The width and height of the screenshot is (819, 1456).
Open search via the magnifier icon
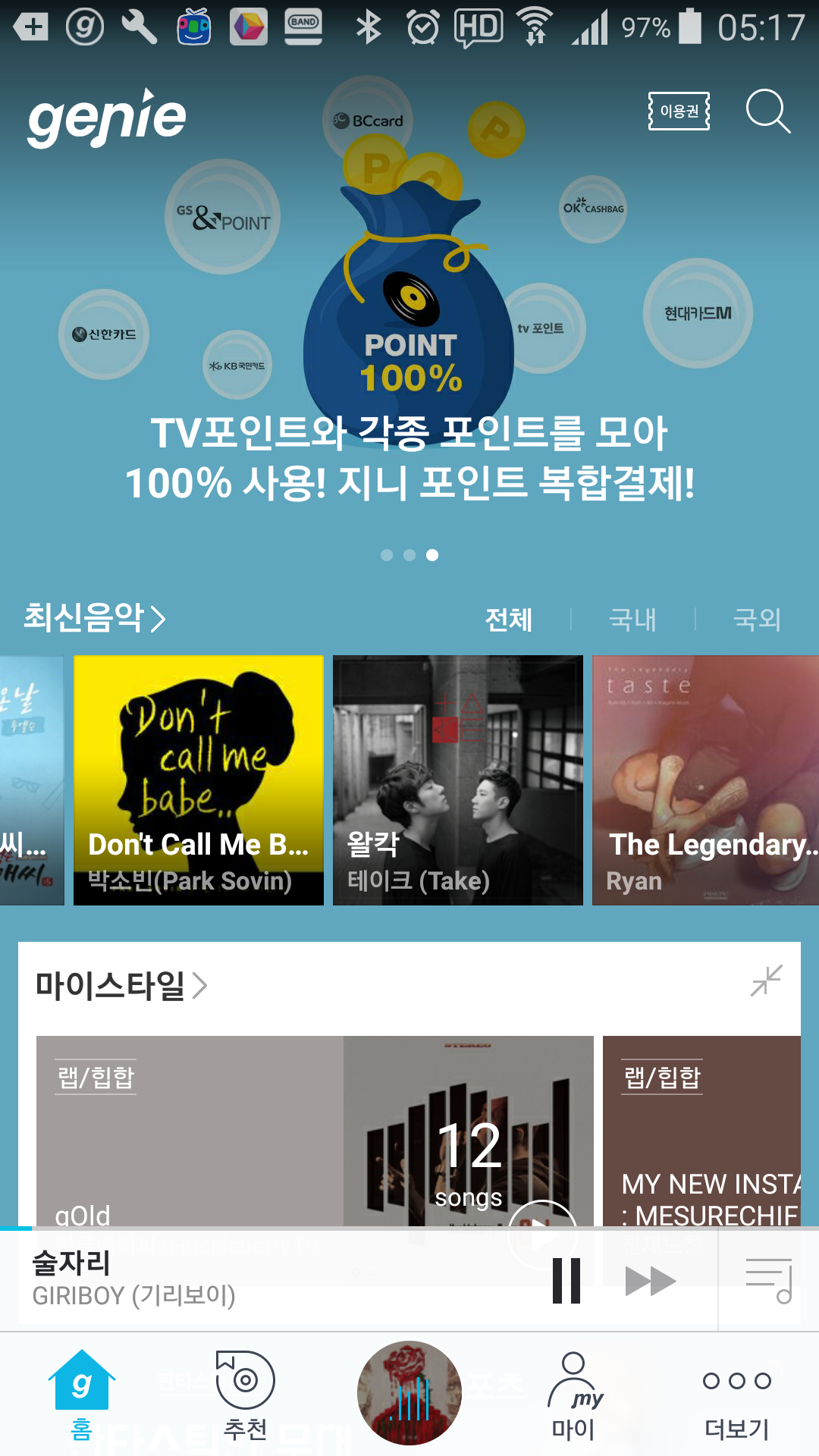(x=769, y=112)
